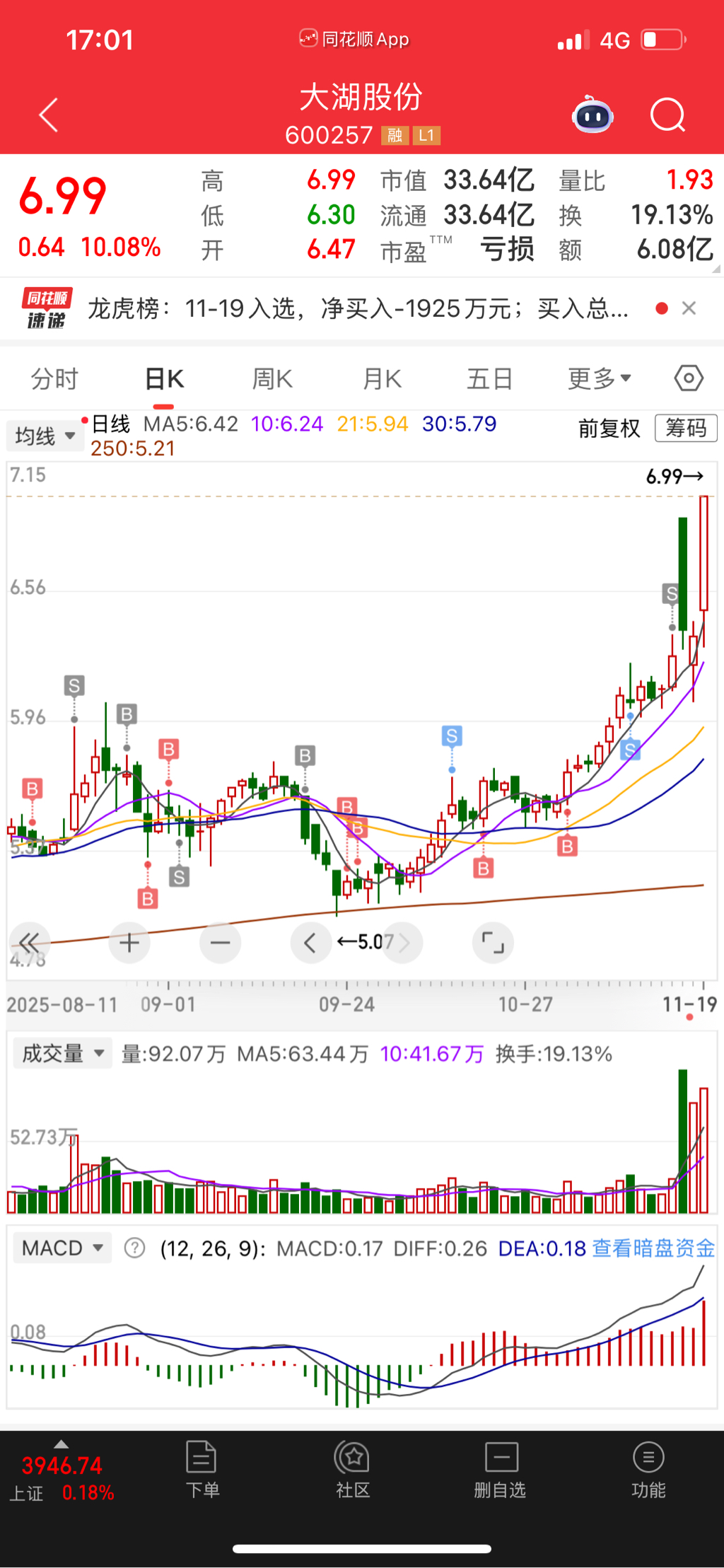Open the AI robot assistant
This screenshot has height=1568, width=724.
[592, 115]
